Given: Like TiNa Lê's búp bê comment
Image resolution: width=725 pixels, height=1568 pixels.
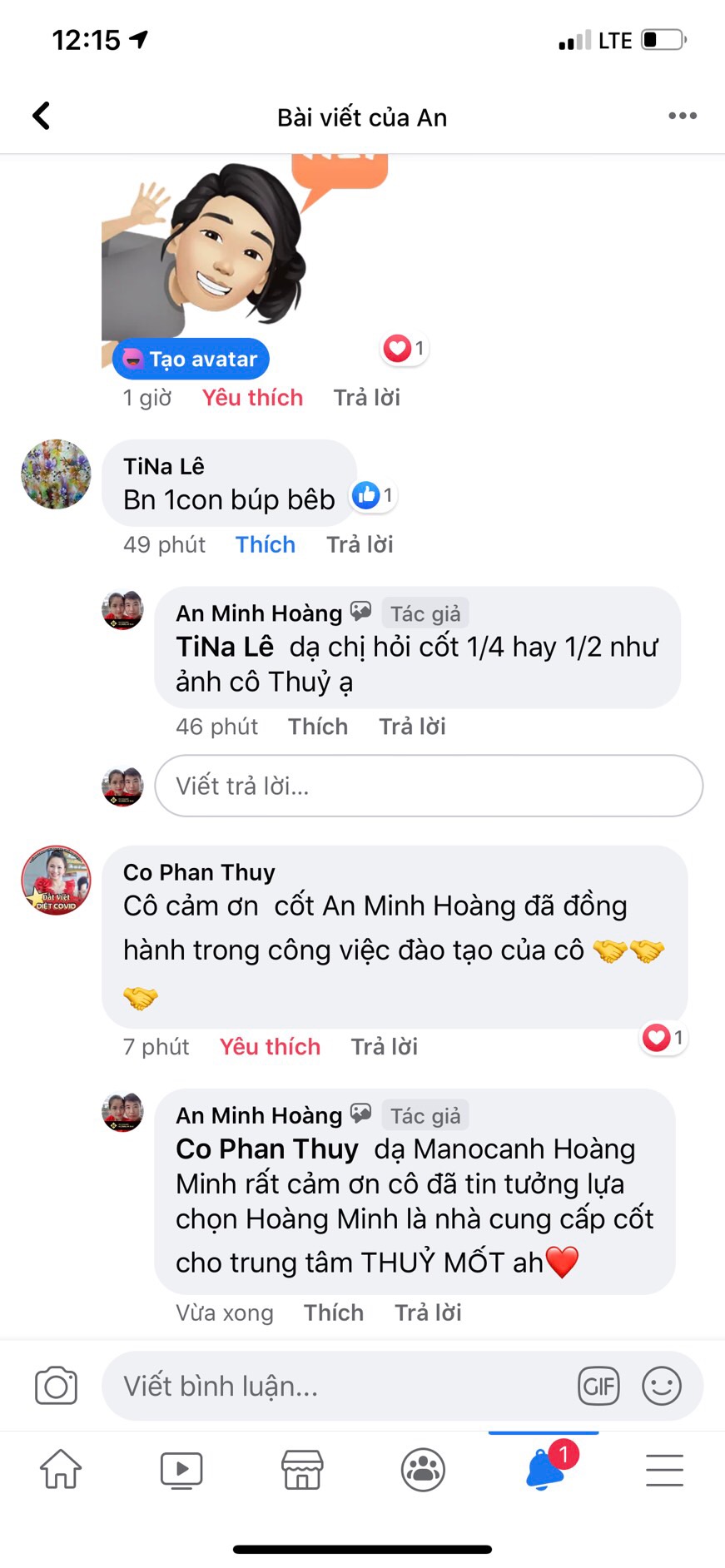Looking at the screenshot, I should (265, 544).
